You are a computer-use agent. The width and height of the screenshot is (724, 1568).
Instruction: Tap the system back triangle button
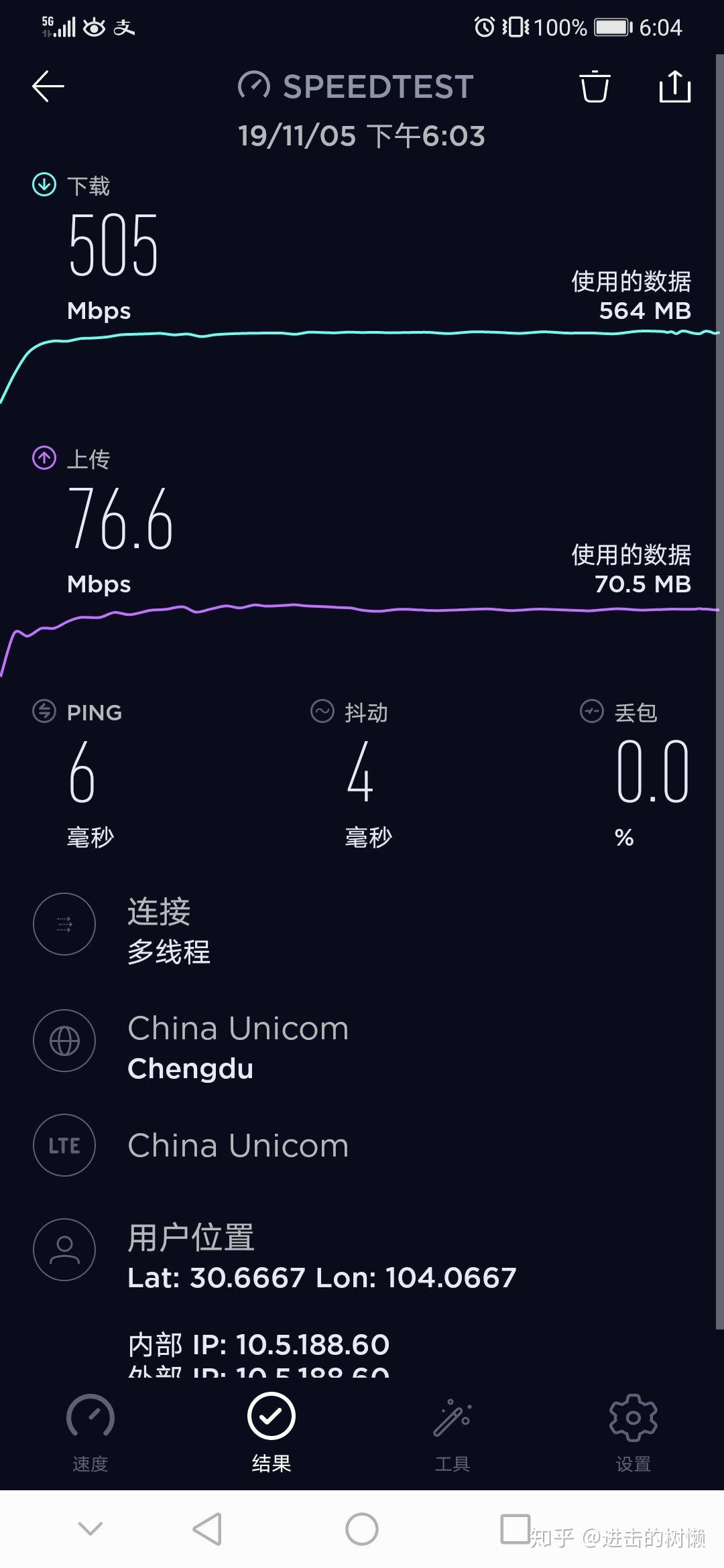[x=207, y=1529]
